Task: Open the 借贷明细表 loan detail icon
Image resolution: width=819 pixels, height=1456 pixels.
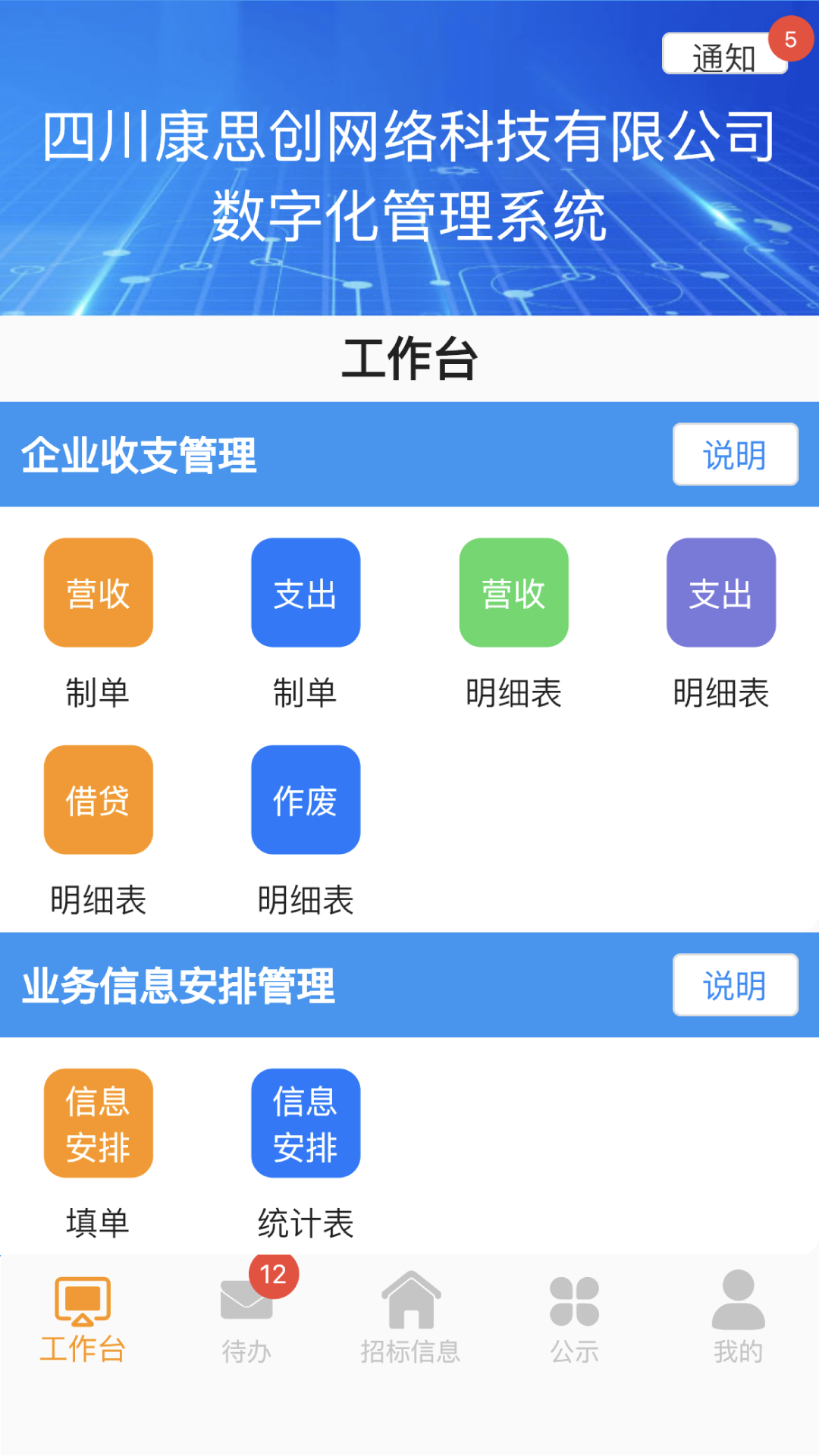Action: point(98,799)
